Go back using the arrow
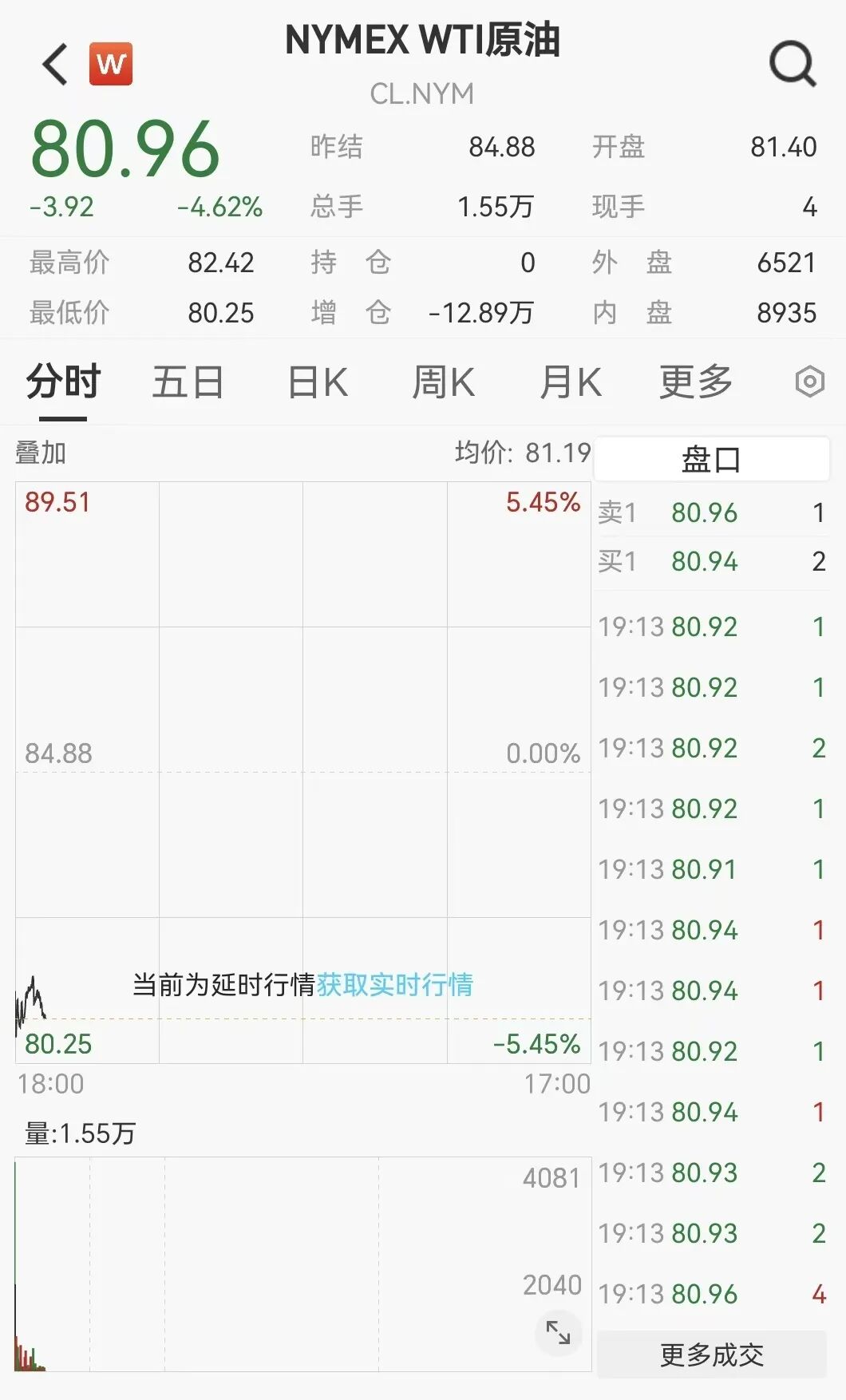This screenshot has width=846, height=1400. 55,64
